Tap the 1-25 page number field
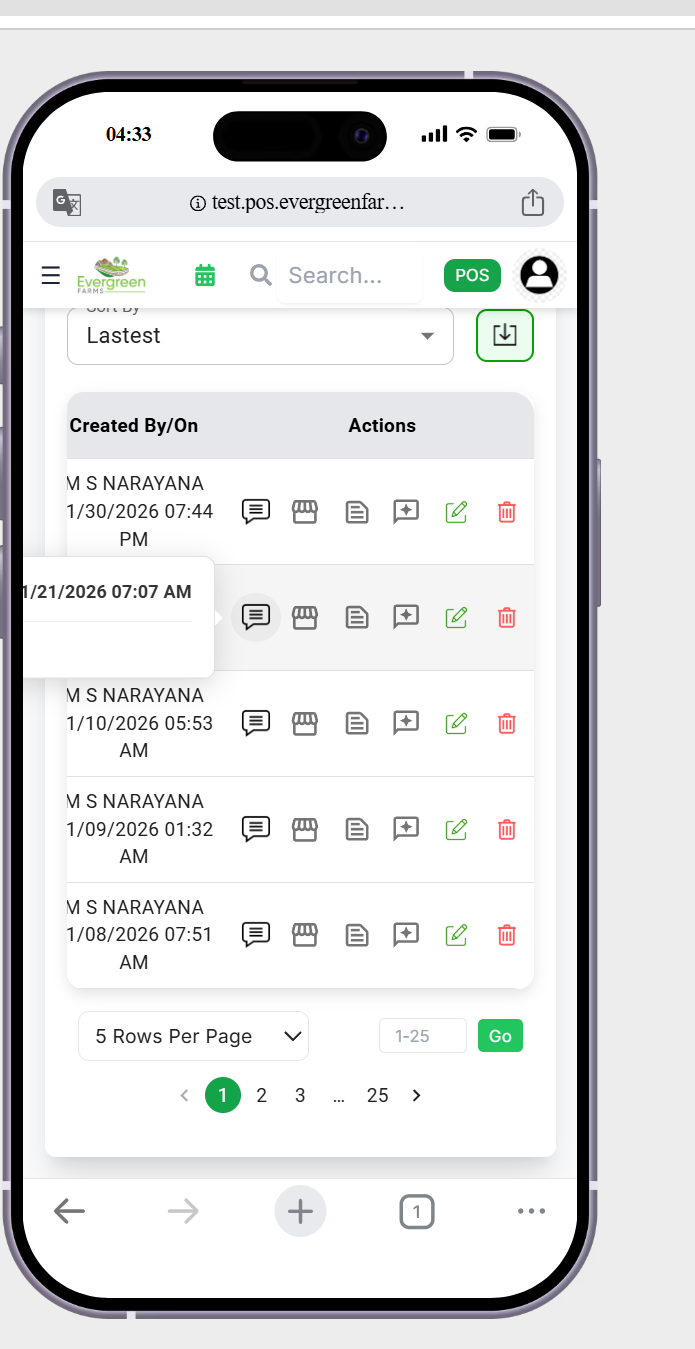 click(422, 1036)
